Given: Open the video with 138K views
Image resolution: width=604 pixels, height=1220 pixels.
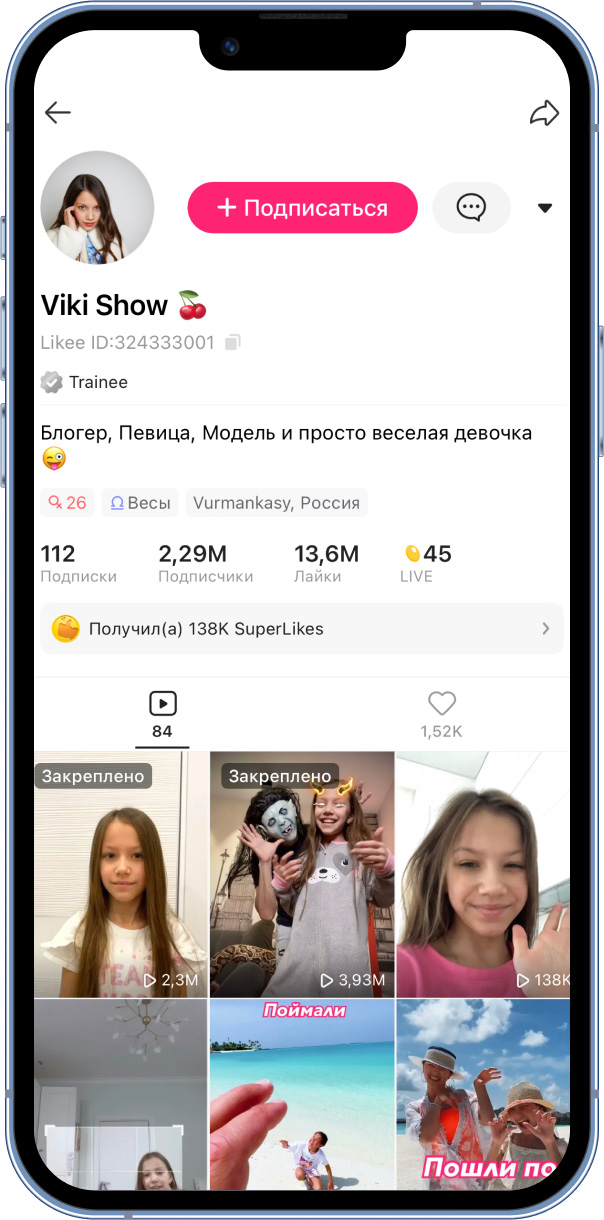Looking at the screenshot, I should pyautogui.click(x=483, y=875).
